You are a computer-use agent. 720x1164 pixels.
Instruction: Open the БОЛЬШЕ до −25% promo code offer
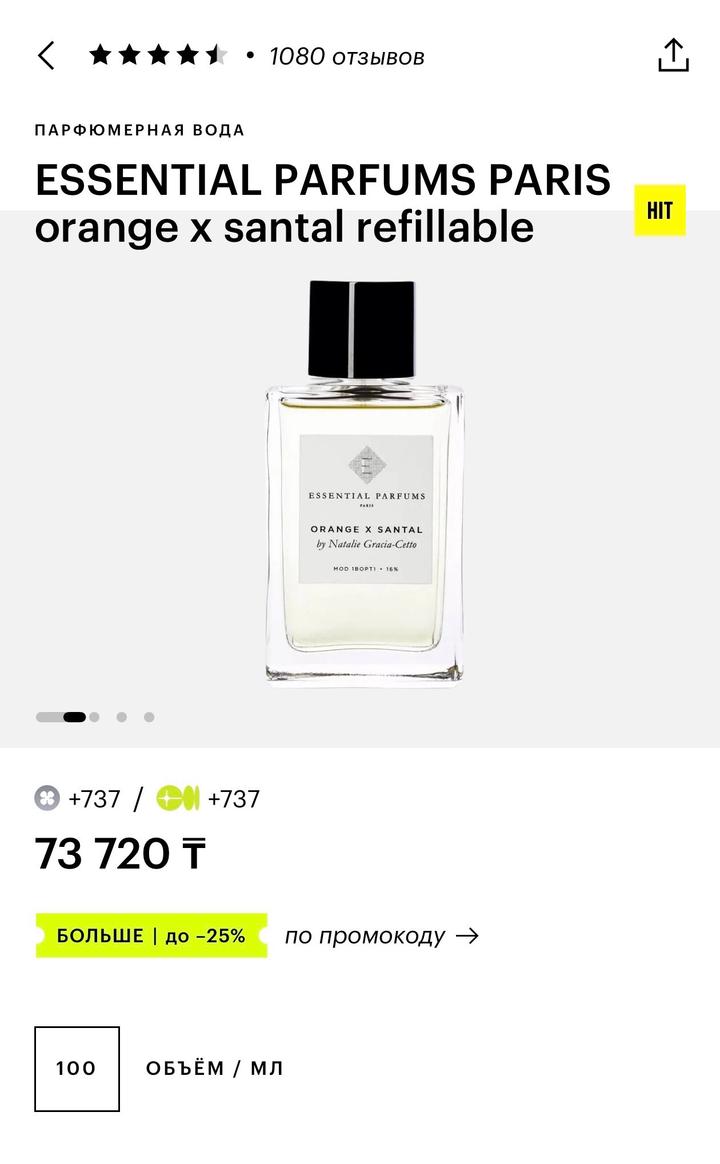(257, 936)
